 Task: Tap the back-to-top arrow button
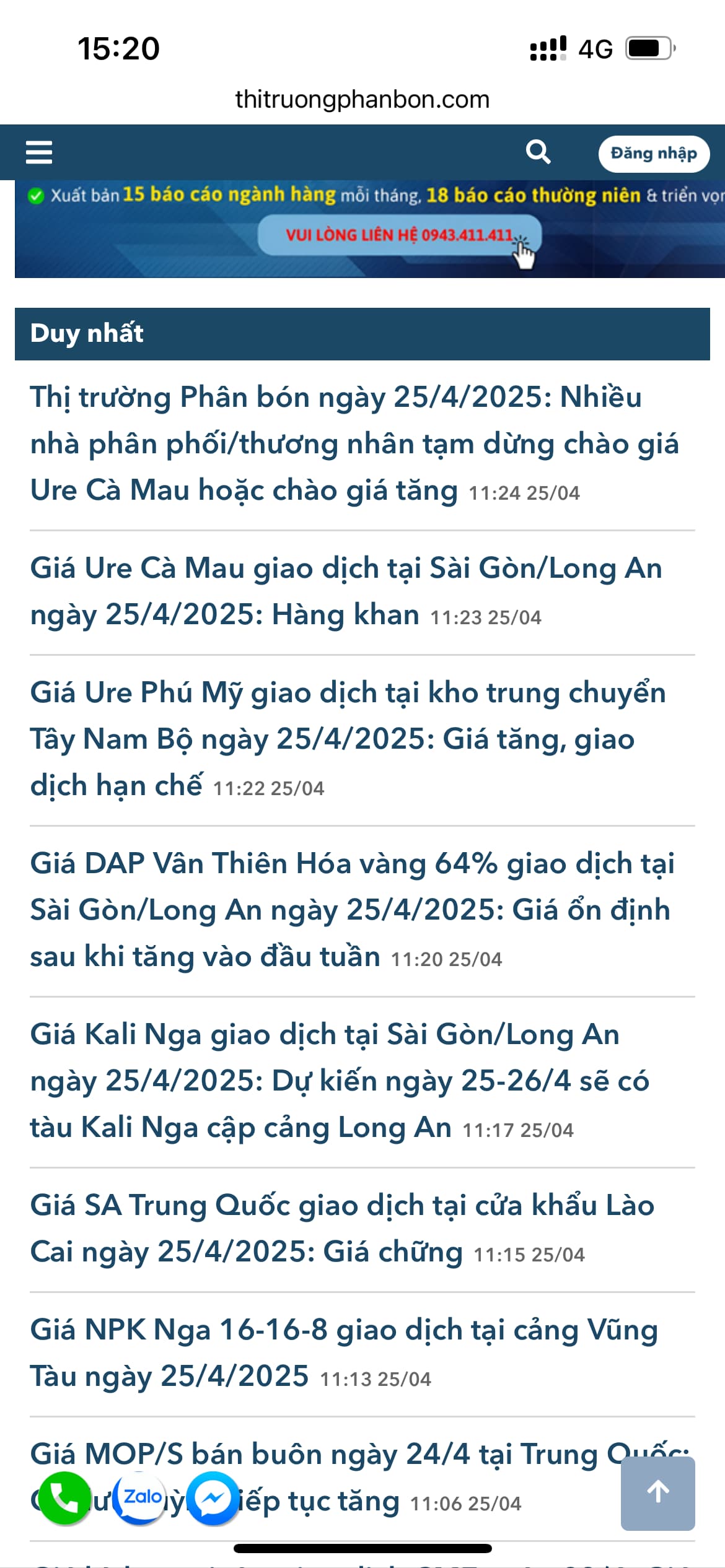657,1493
